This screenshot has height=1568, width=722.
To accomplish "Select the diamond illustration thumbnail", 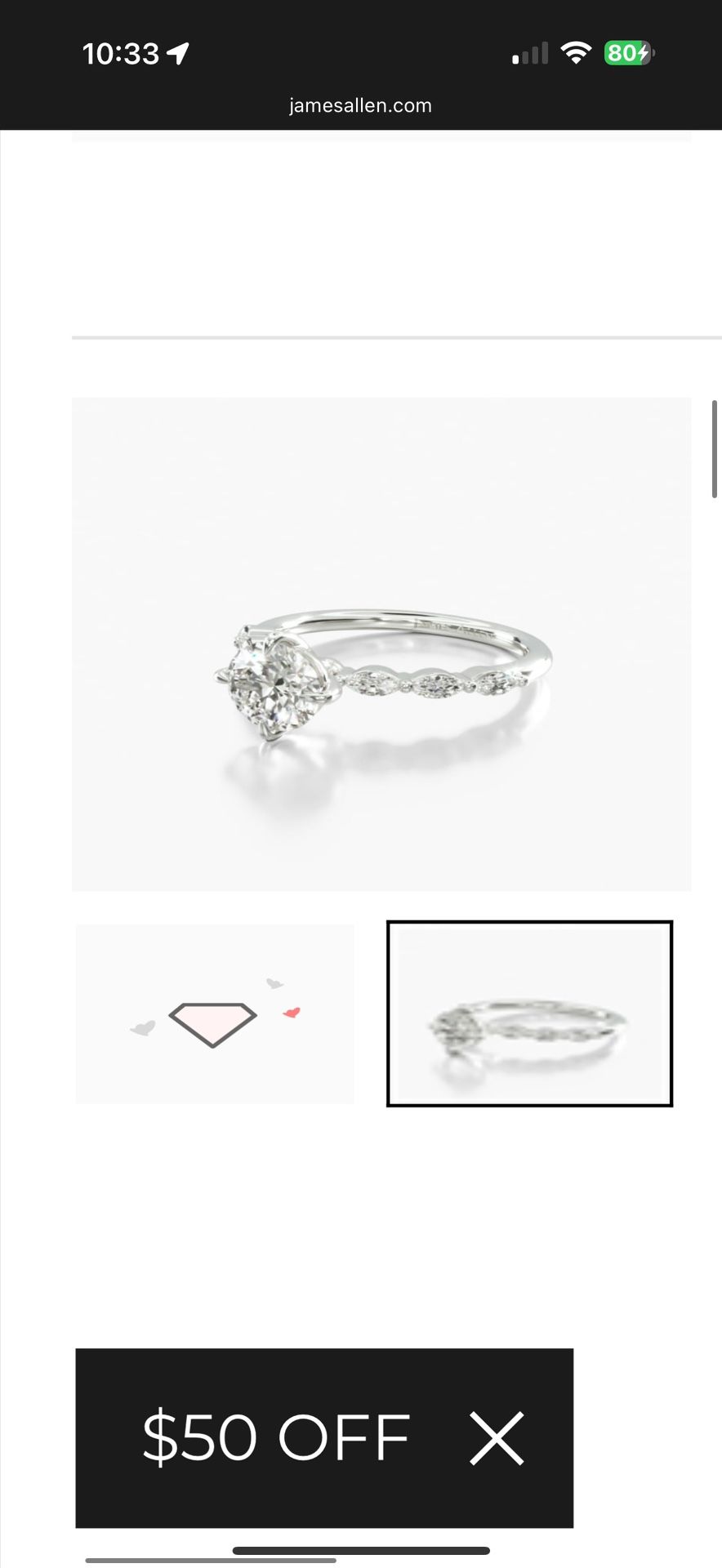I will pos(214,1013).
